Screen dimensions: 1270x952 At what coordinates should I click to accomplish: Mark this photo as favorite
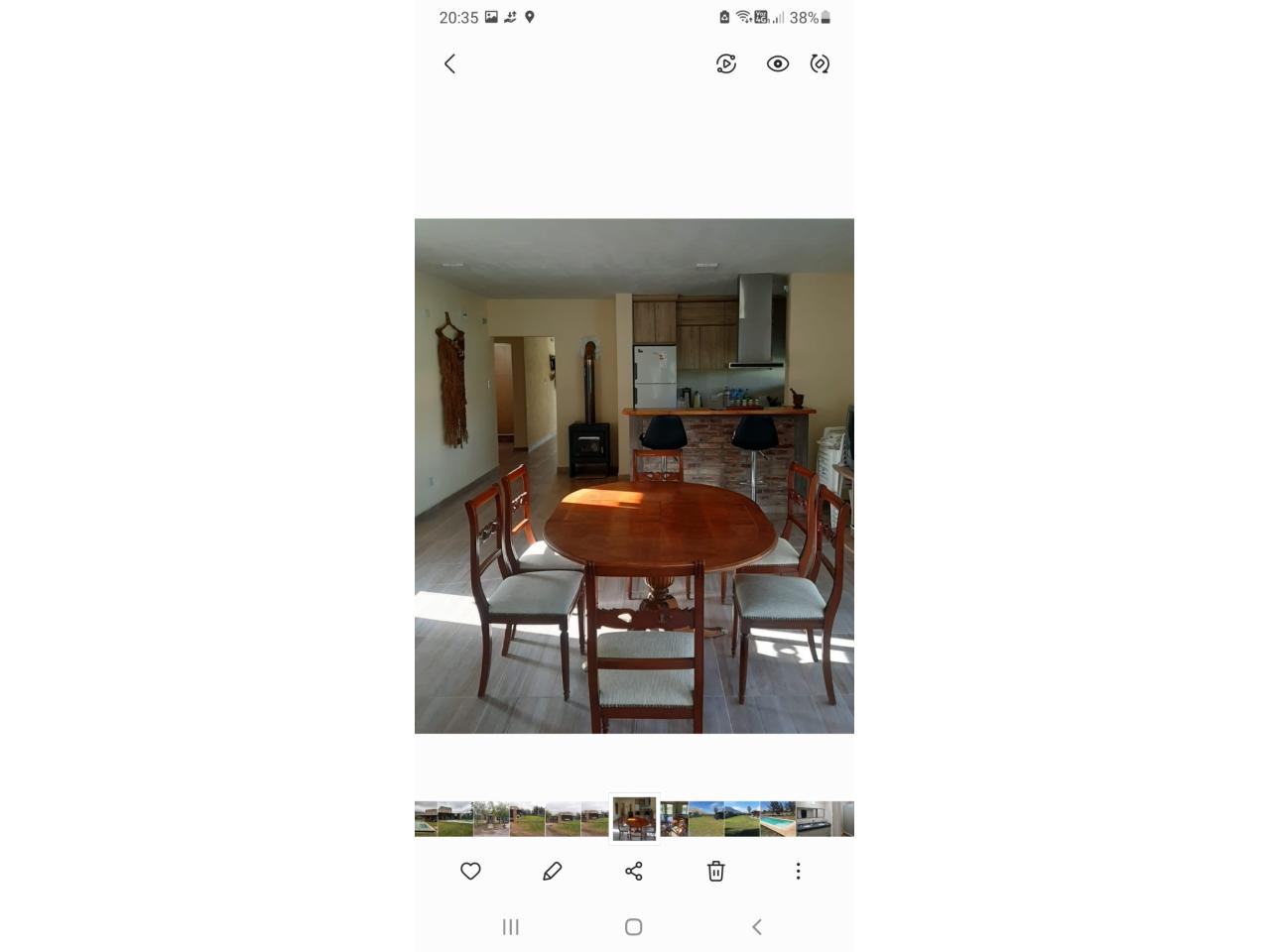[x=470, y=871]
